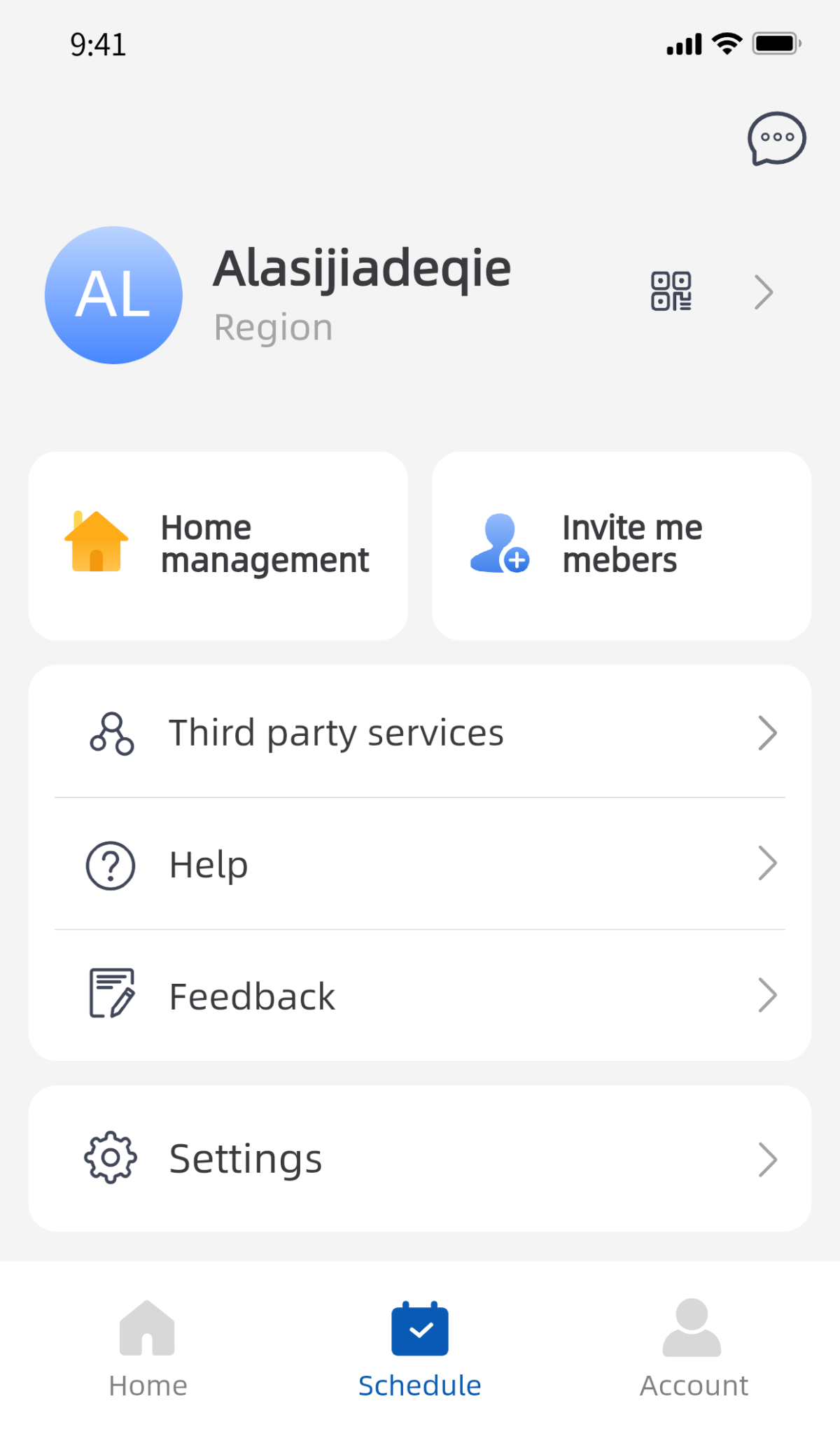Open the Home management card

pos(218,545)
